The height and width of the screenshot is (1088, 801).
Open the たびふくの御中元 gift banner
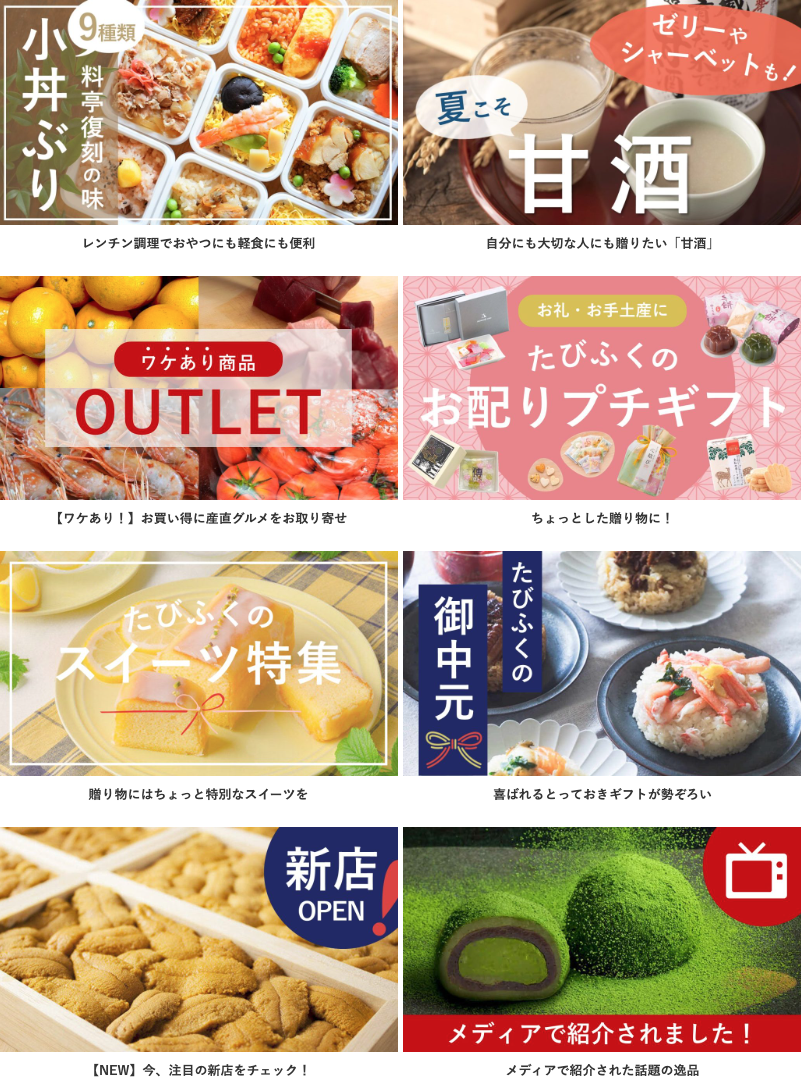point(601,663)
